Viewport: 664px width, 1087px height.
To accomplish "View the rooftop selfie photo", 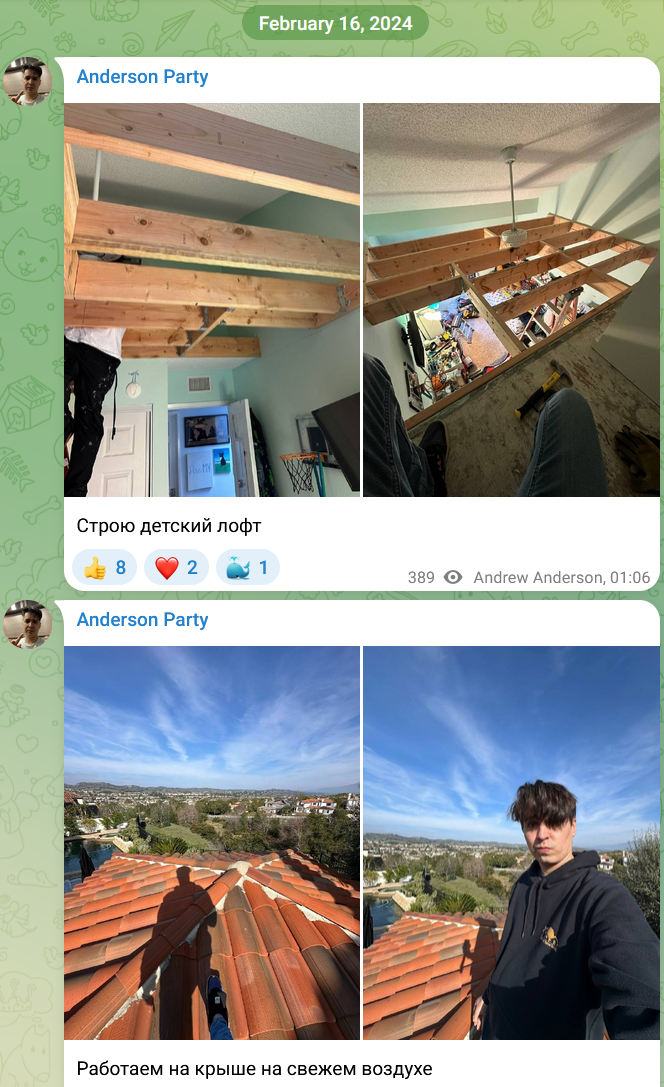I will [512, 842].
